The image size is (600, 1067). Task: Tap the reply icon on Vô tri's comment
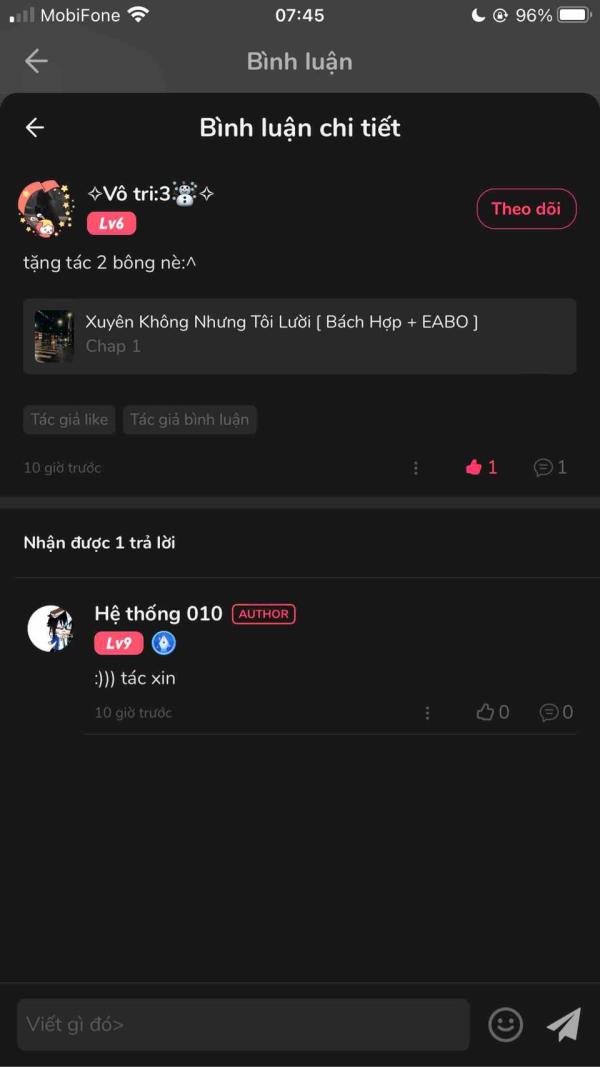click(x=550, y=467)
